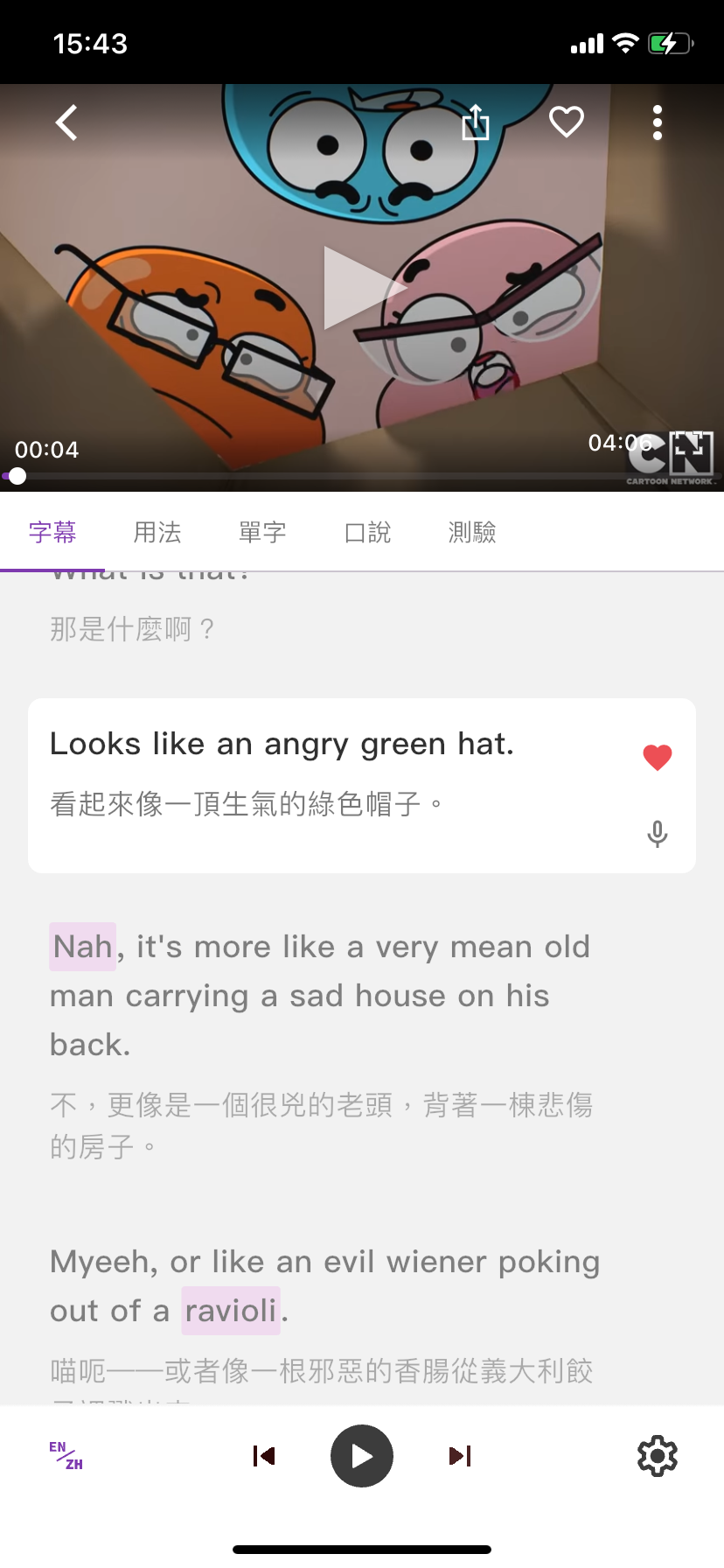Unfavorite the "angry green hat" sentence
724x1568 pixels.
[658, 757]
